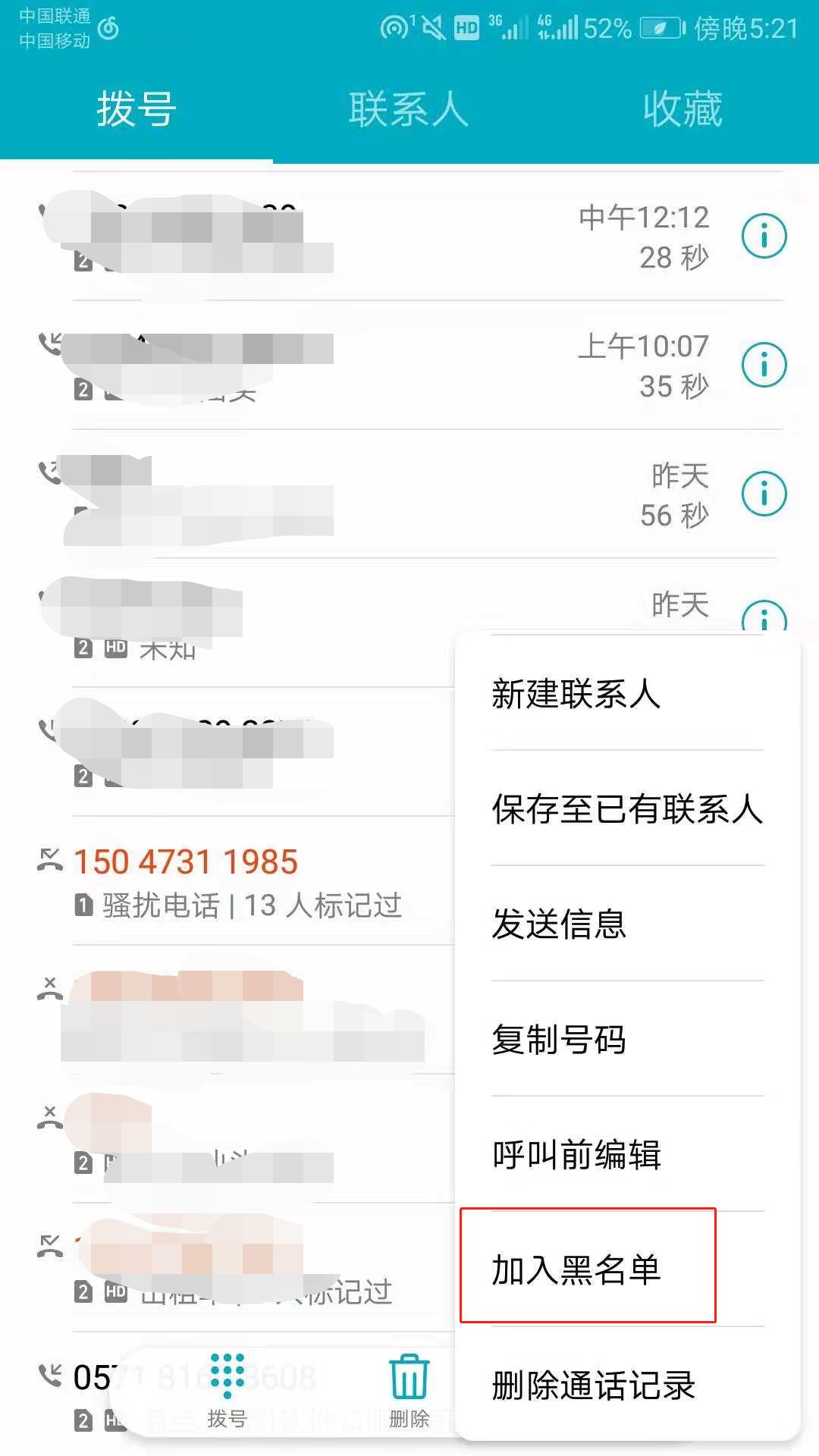
Task: Choose 删除通话记录 from the menu
Action: click(594, 1385)
